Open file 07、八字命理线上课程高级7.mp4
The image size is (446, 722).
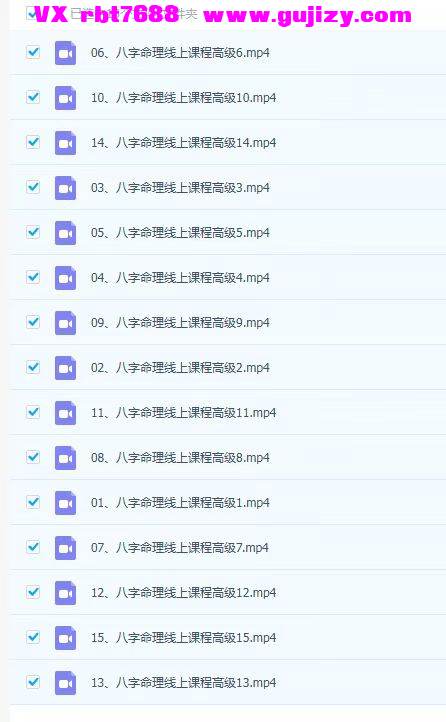[x=180, y=547]
